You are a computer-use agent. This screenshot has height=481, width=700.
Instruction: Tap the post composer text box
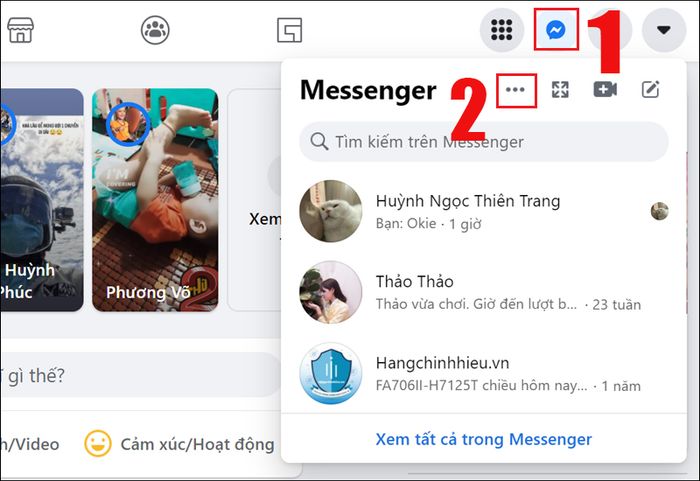coord(140,375)
